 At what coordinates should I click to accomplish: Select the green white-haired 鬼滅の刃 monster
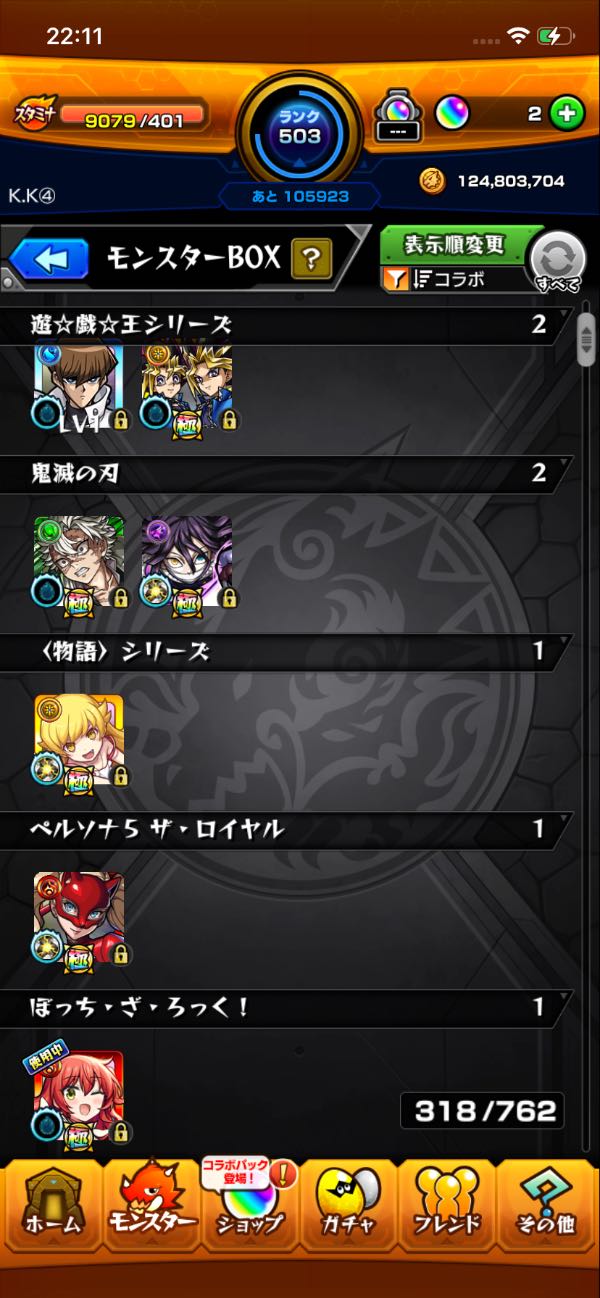(79, 562)
